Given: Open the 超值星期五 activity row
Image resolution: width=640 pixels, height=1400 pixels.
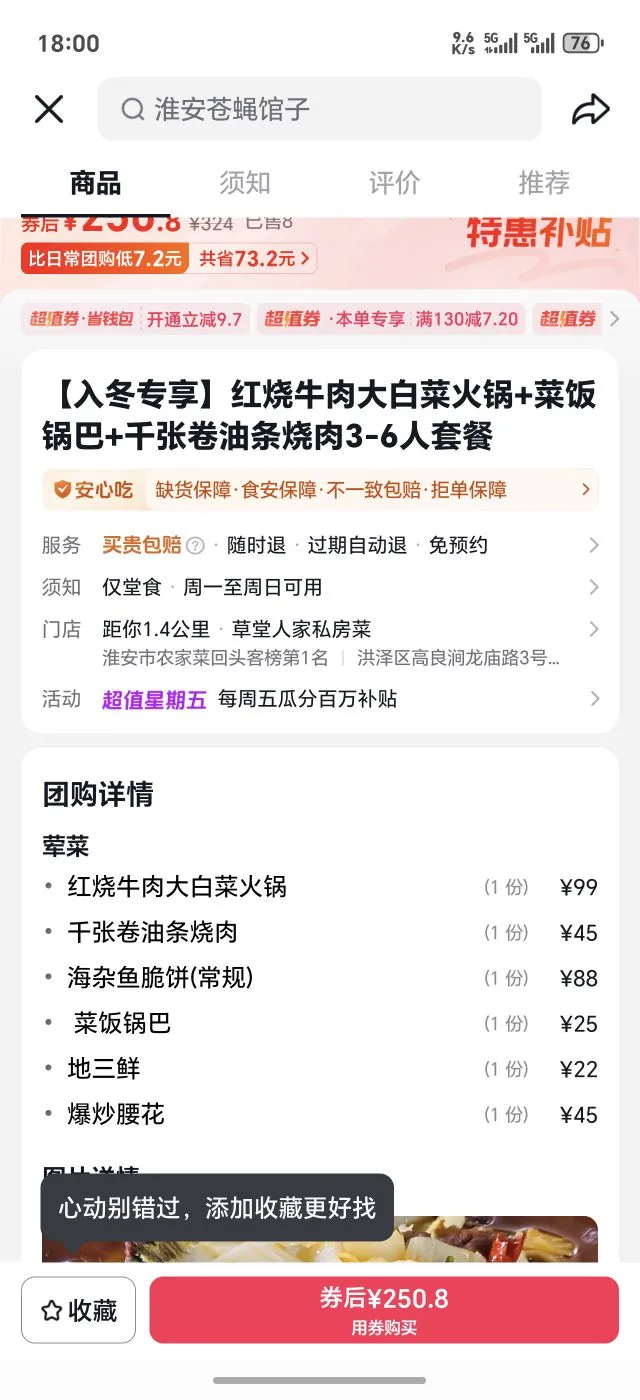Looking at the screenshot, I should pyautogui.click(x=320, y=699).
